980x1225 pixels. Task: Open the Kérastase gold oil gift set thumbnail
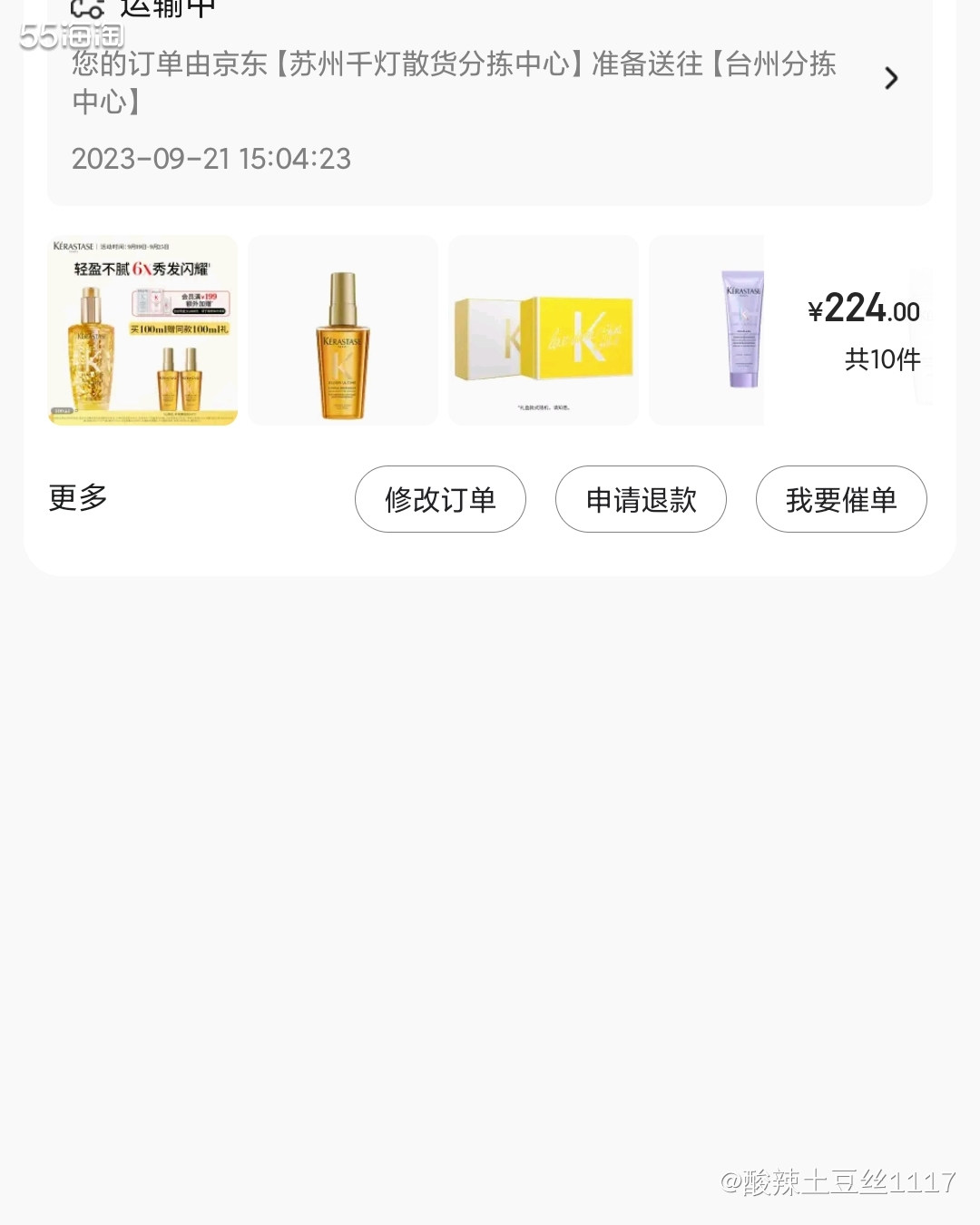[142, 330]
